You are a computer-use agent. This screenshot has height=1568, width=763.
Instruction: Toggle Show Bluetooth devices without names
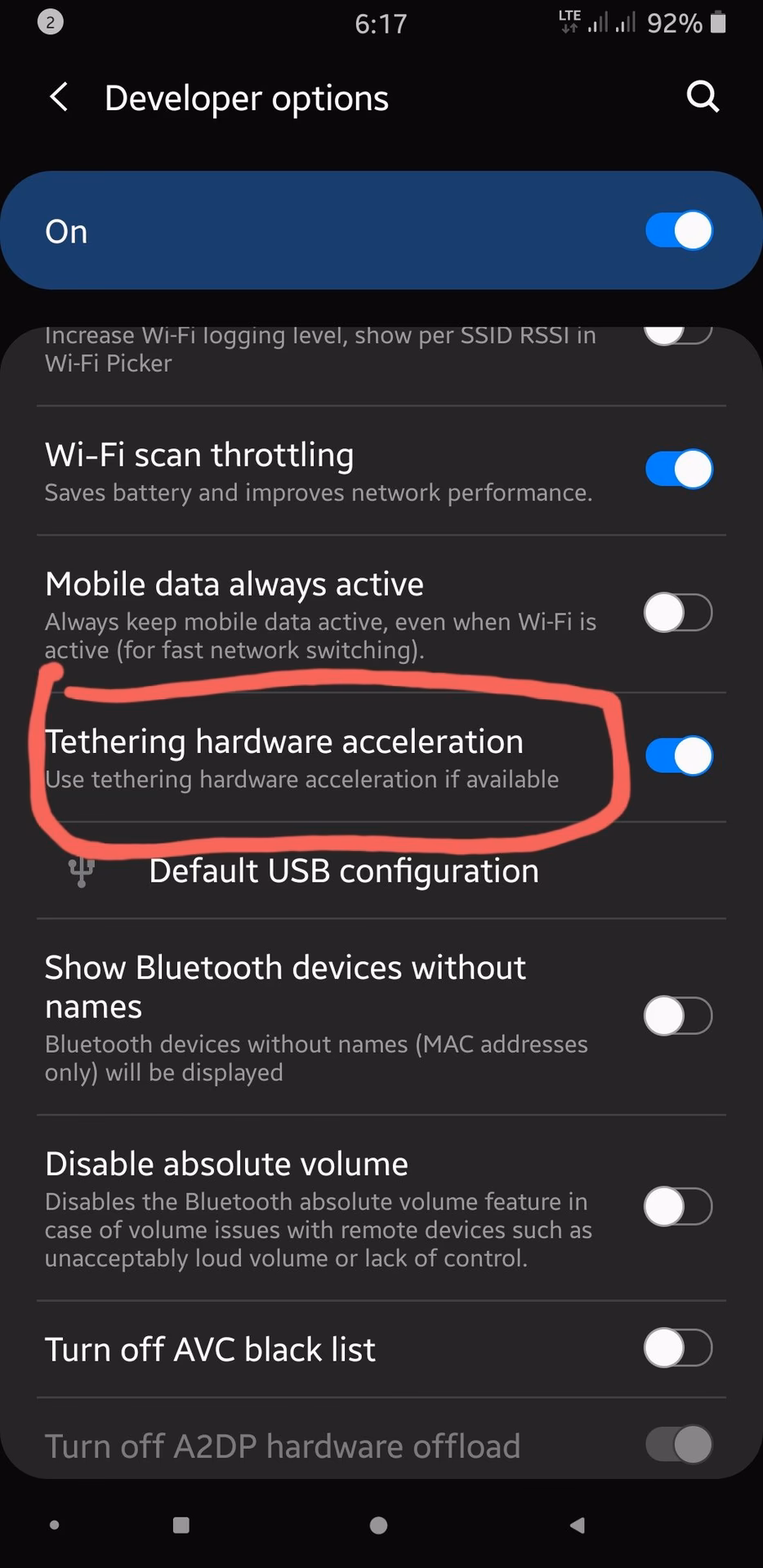coord(676,1015)
